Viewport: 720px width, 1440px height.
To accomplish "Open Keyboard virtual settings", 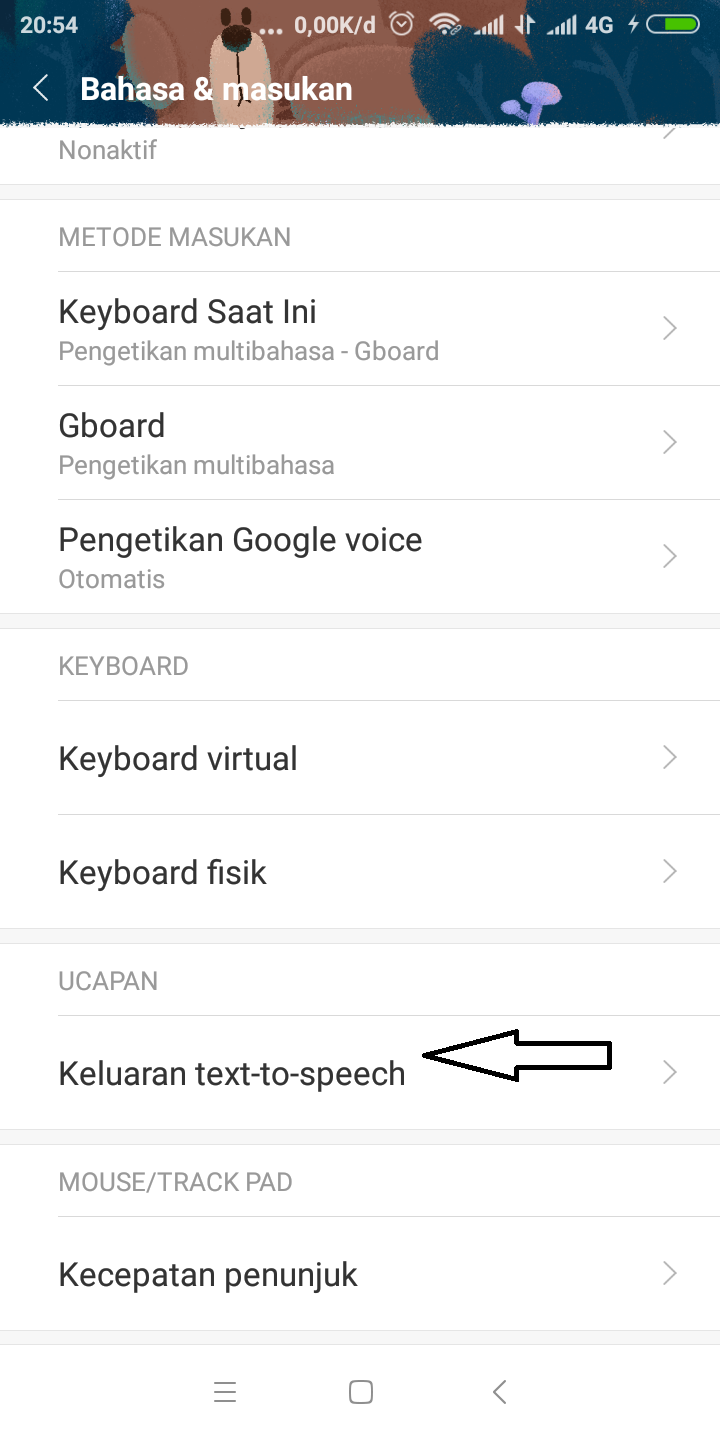I will pos(360,758).
